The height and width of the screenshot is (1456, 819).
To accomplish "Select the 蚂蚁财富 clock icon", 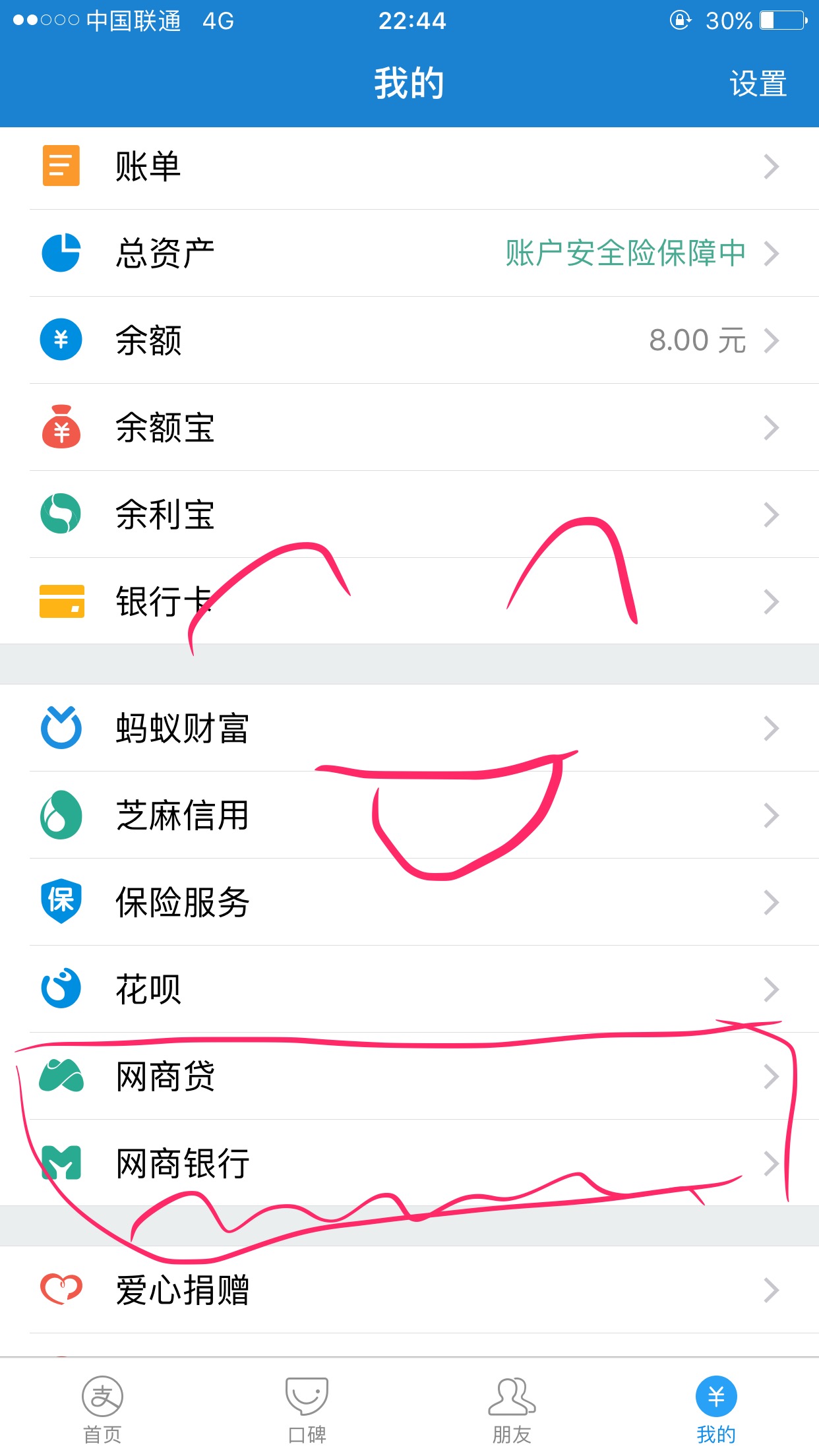I will pyautogui.click(x=60, y=728).
